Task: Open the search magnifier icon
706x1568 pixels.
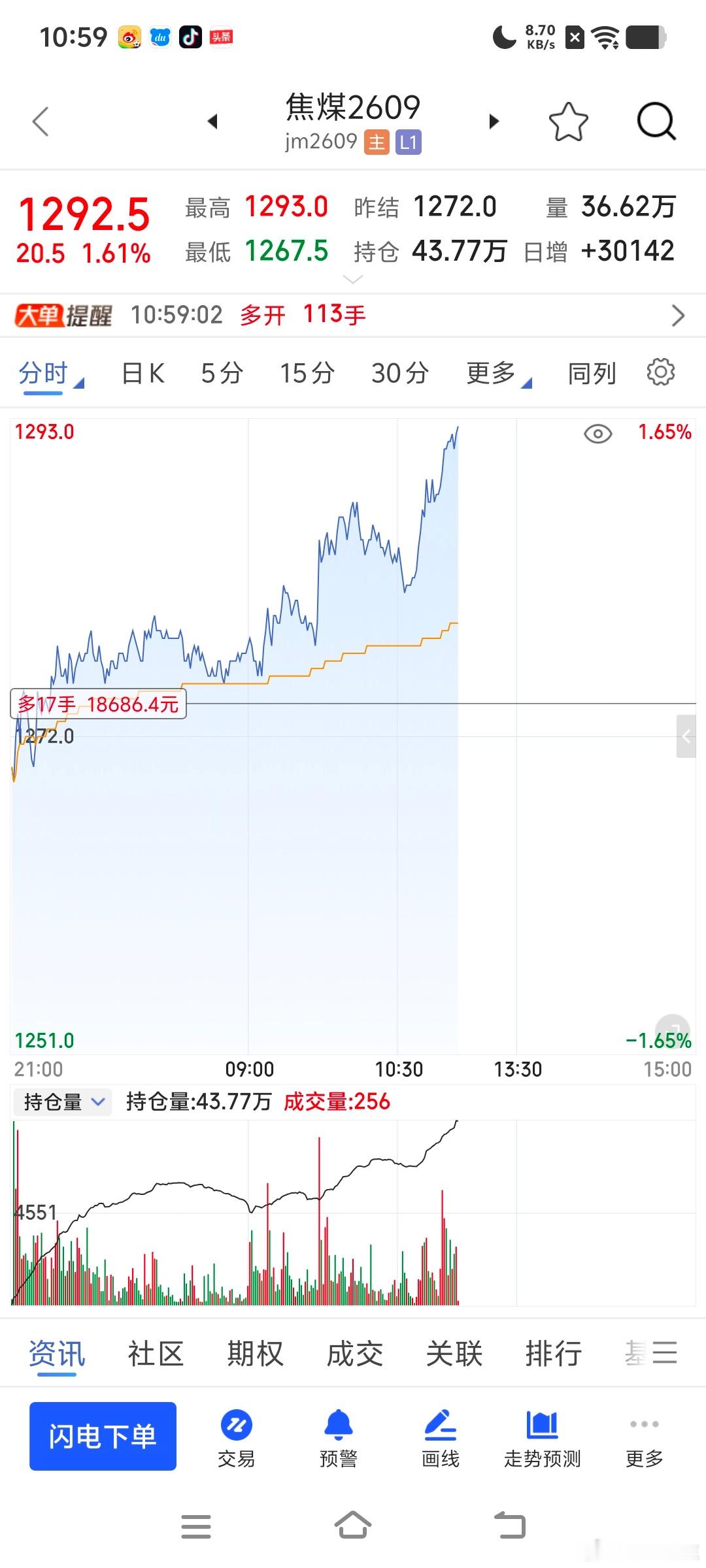Action: [656, 122]
